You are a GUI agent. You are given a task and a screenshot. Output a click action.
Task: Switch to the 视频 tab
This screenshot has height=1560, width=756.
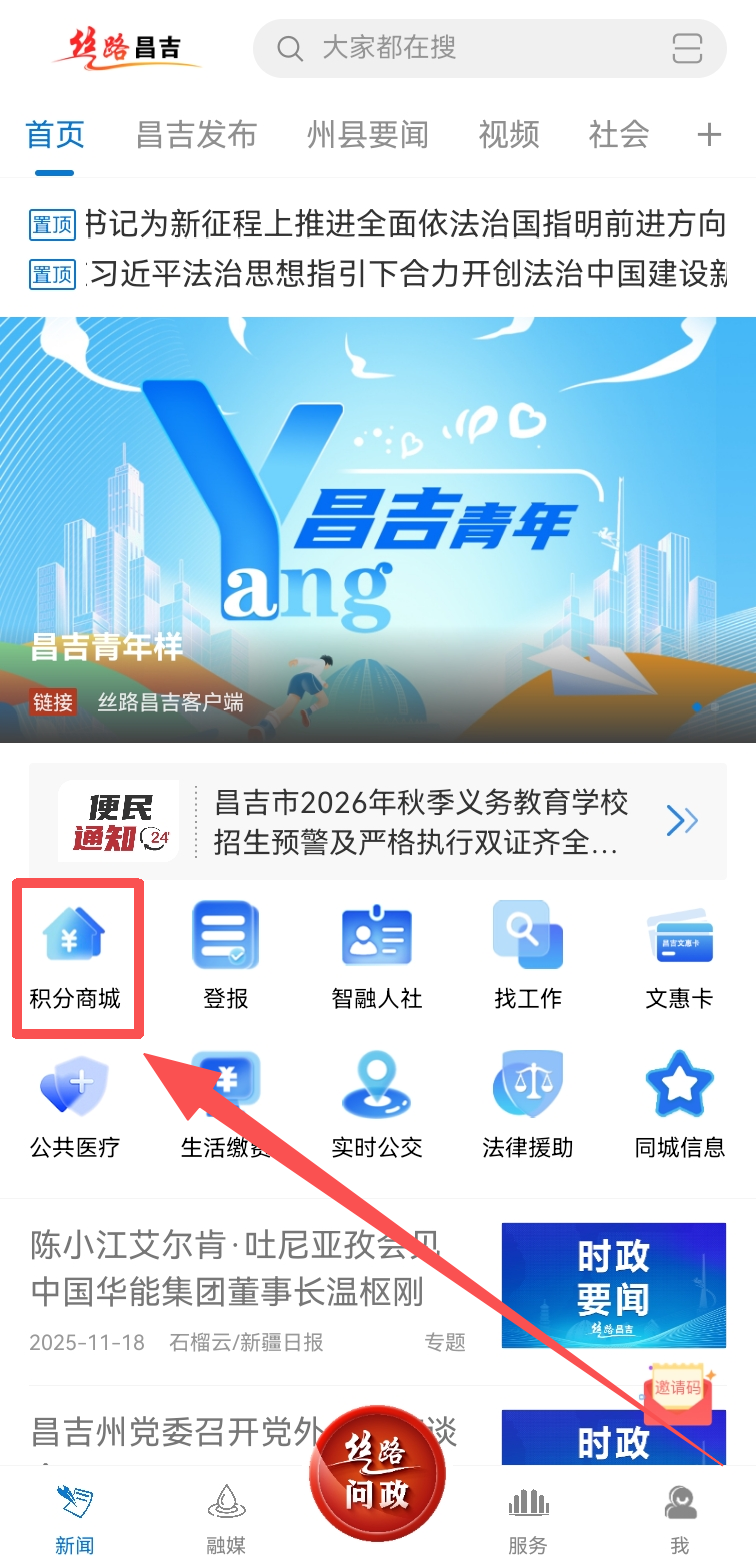(x=509, y=135)
